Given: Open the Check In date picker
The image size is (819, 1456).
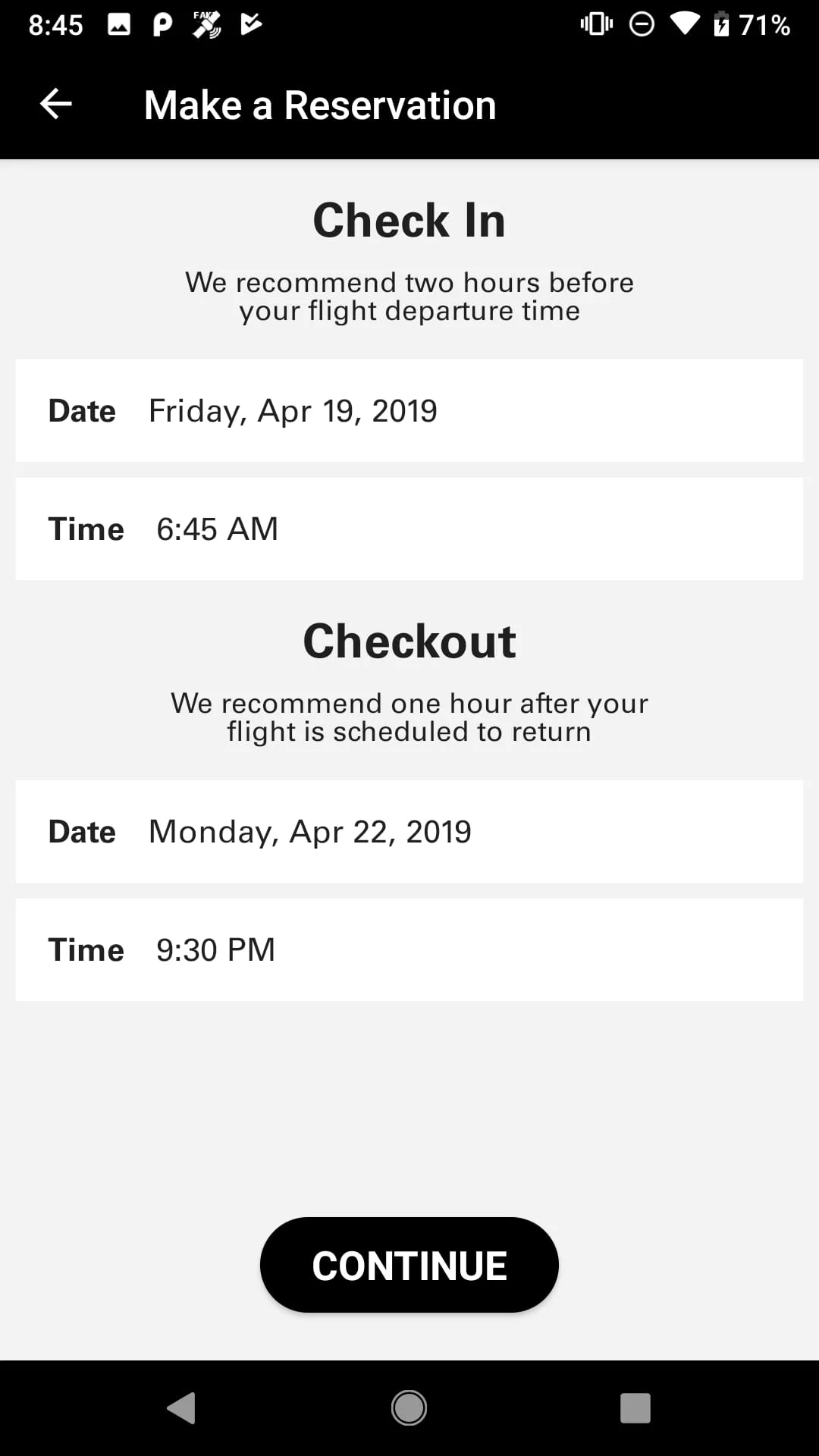Looking at the screenshot, I should coord(409,410).
